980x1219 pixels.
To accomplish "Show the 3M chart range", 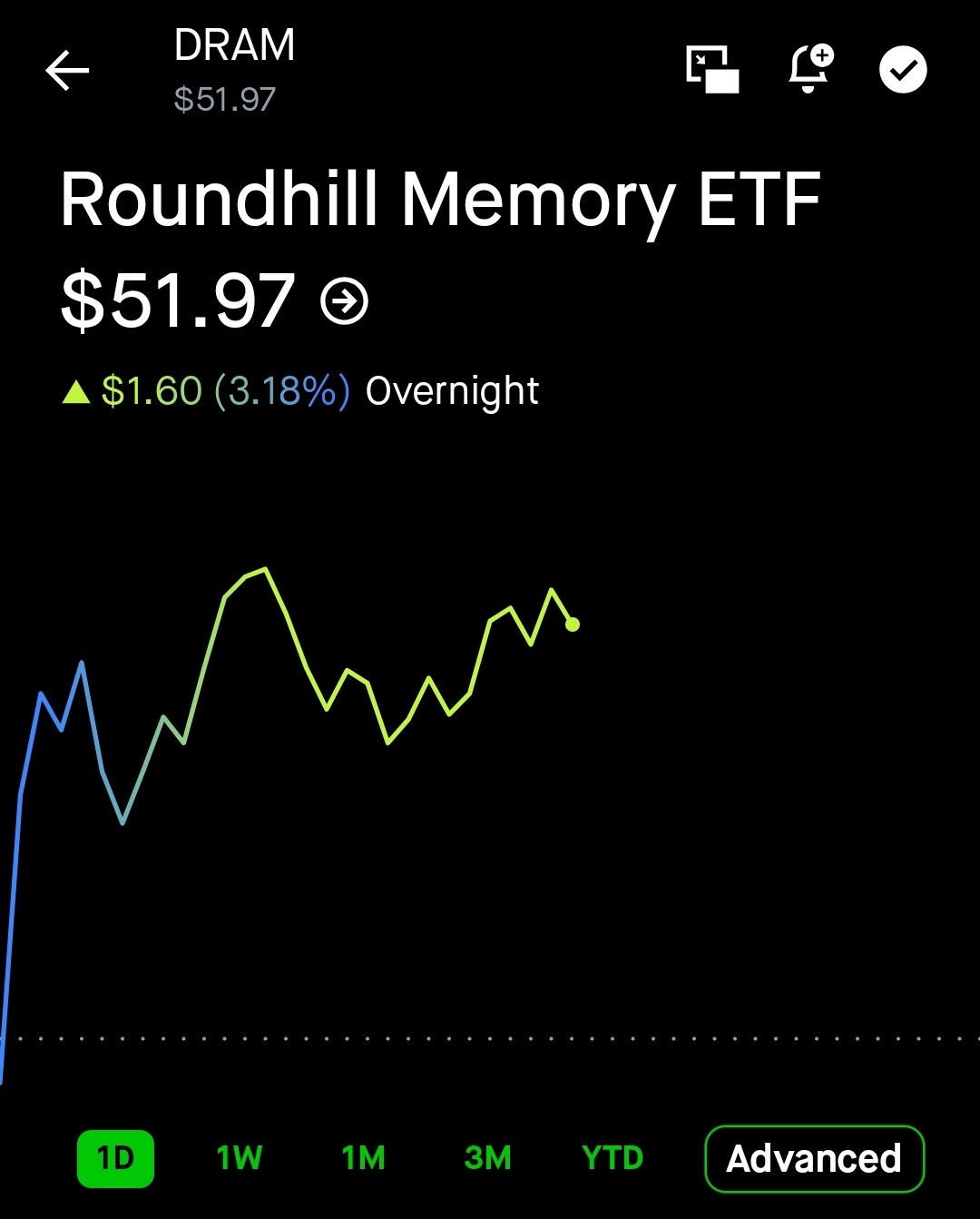I will click(x=488, y=1158).
